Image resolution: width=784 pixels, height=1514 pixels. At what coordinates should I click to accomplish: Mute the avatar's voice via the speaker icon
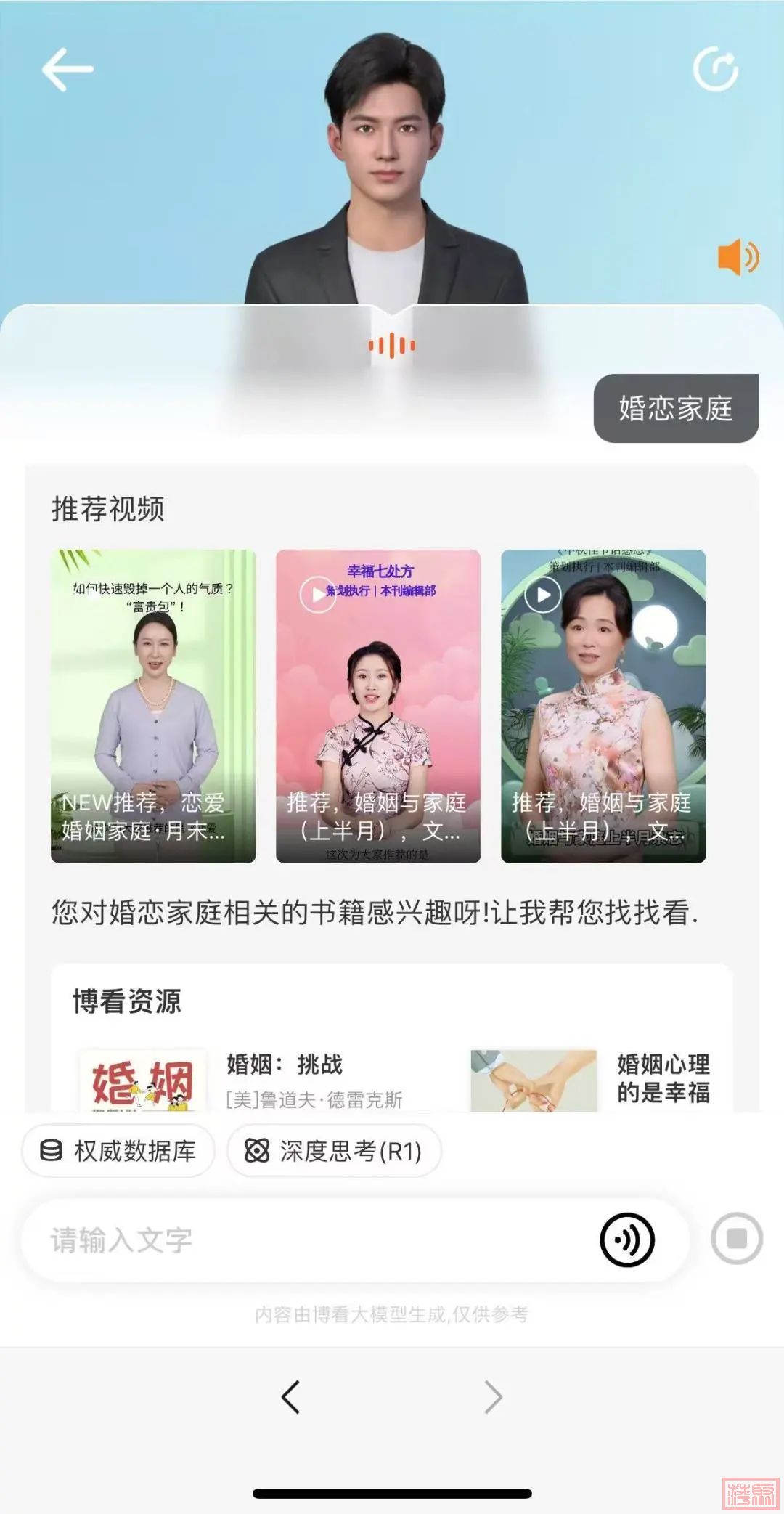pyautogui.click(x=738, y=256)
